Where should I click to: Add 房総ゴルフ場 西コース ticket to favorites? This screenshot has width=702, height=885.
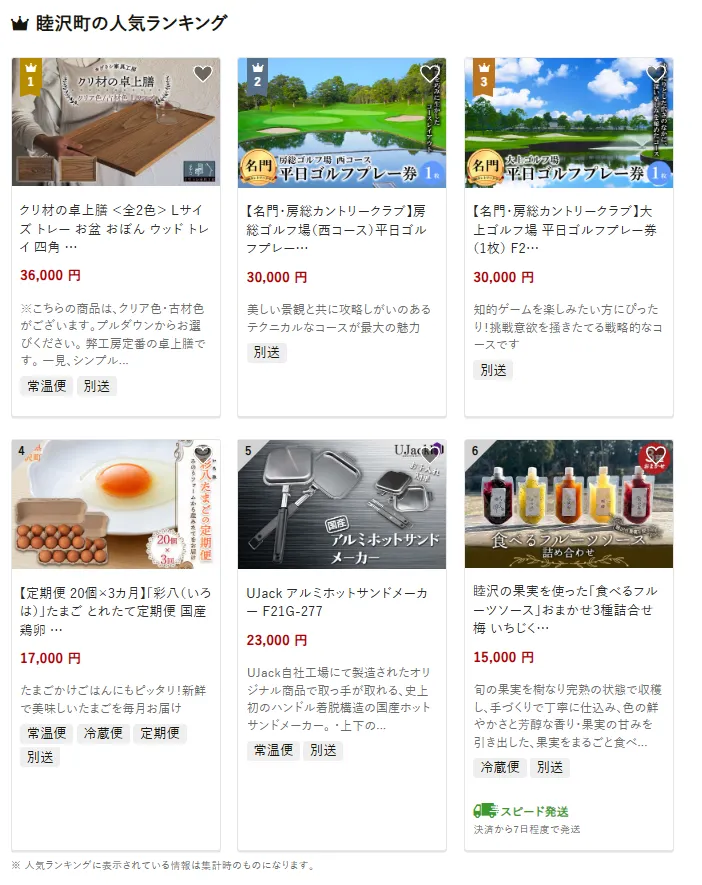click(430, 74)
